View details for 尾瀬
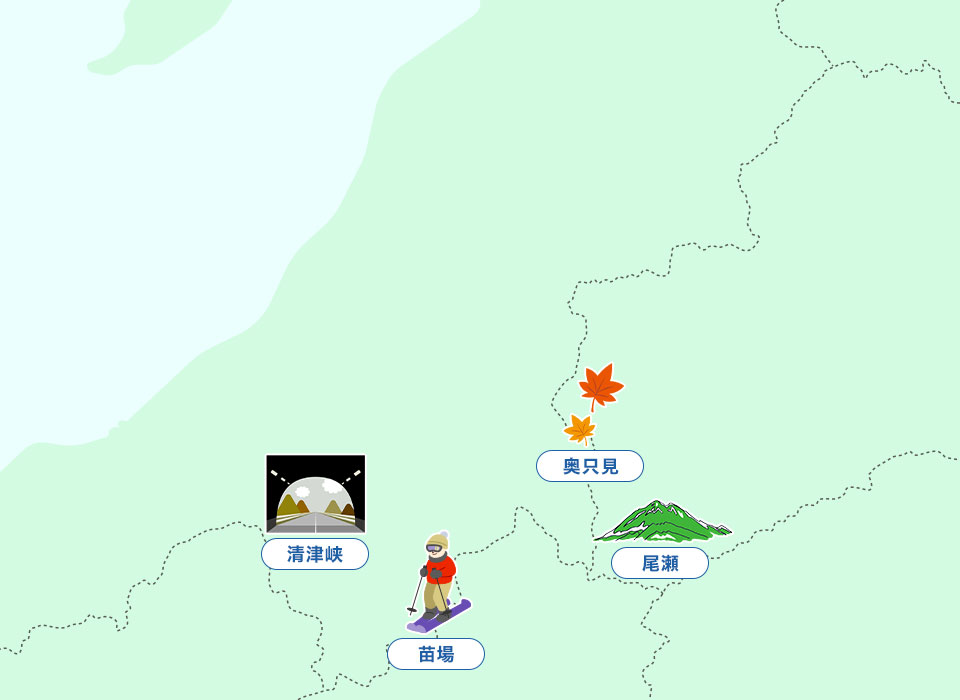Image resolution: width=960 pixels, height=700 pixels. pyautogui.click(x=660, y=563)
